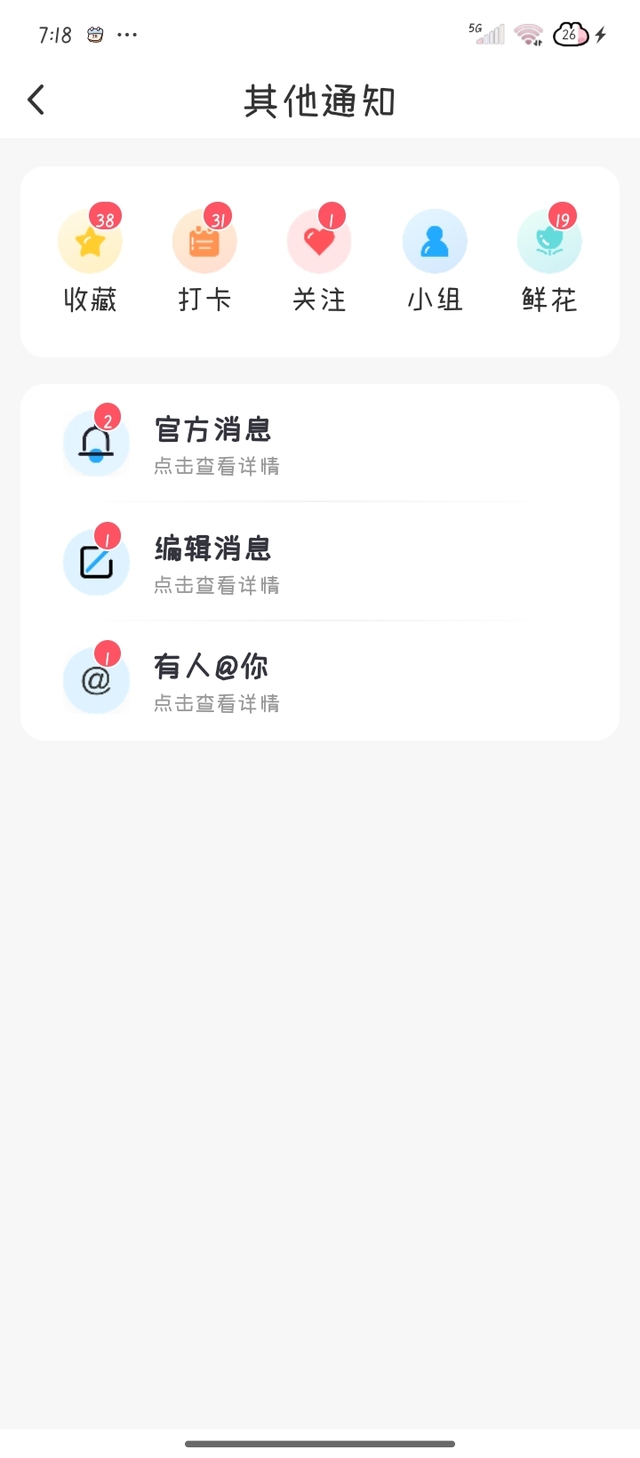
Task: Open 打卡 notifications
Action: point(205,259)
